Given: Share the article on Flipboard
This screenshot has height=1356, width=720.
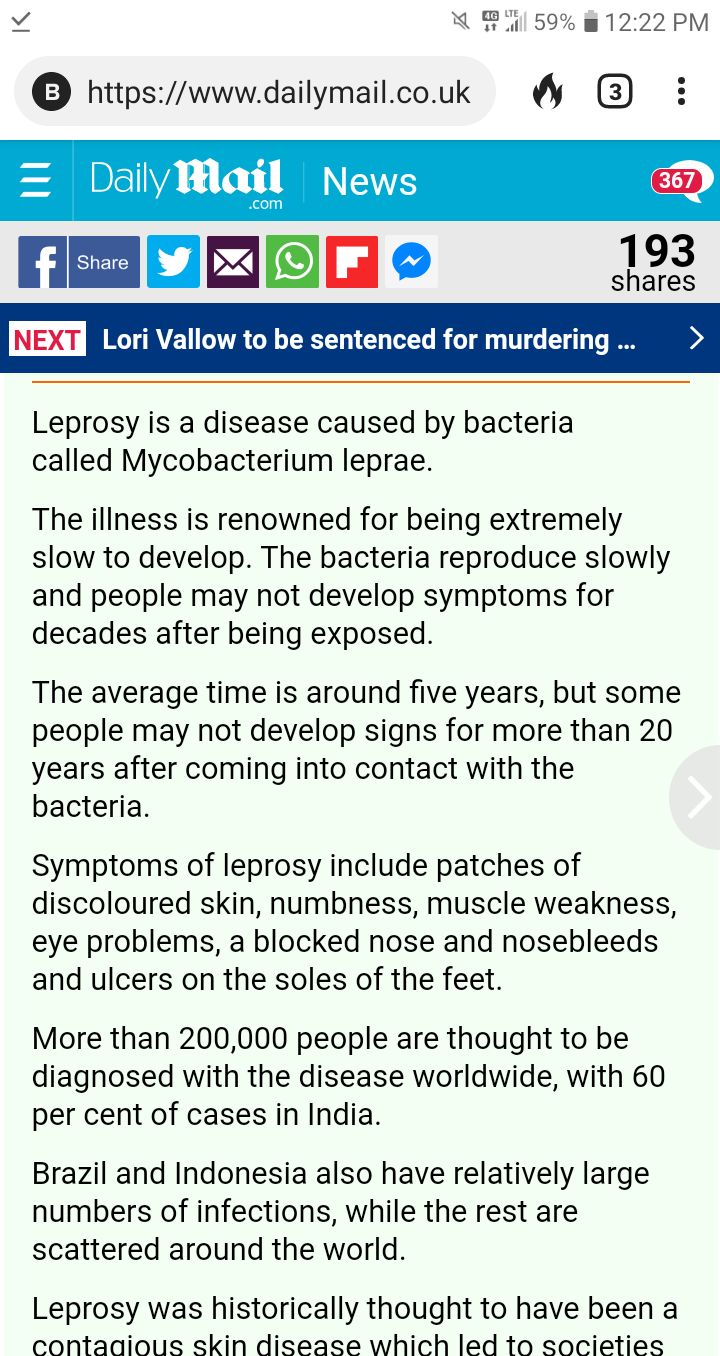Looking at the screenshot, I should coord(352,262).
